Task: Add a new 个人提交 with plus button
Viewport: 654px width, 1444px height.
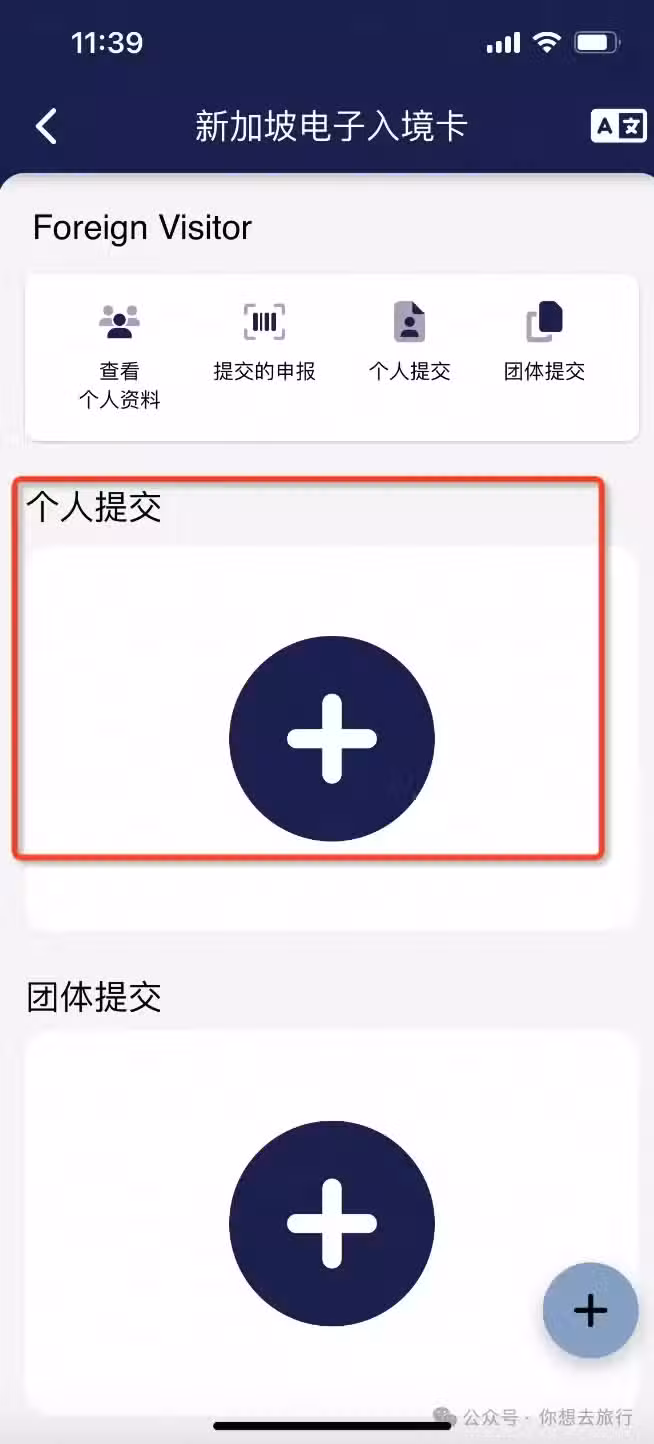Action: pyautogui.click(x=331, y=739)
